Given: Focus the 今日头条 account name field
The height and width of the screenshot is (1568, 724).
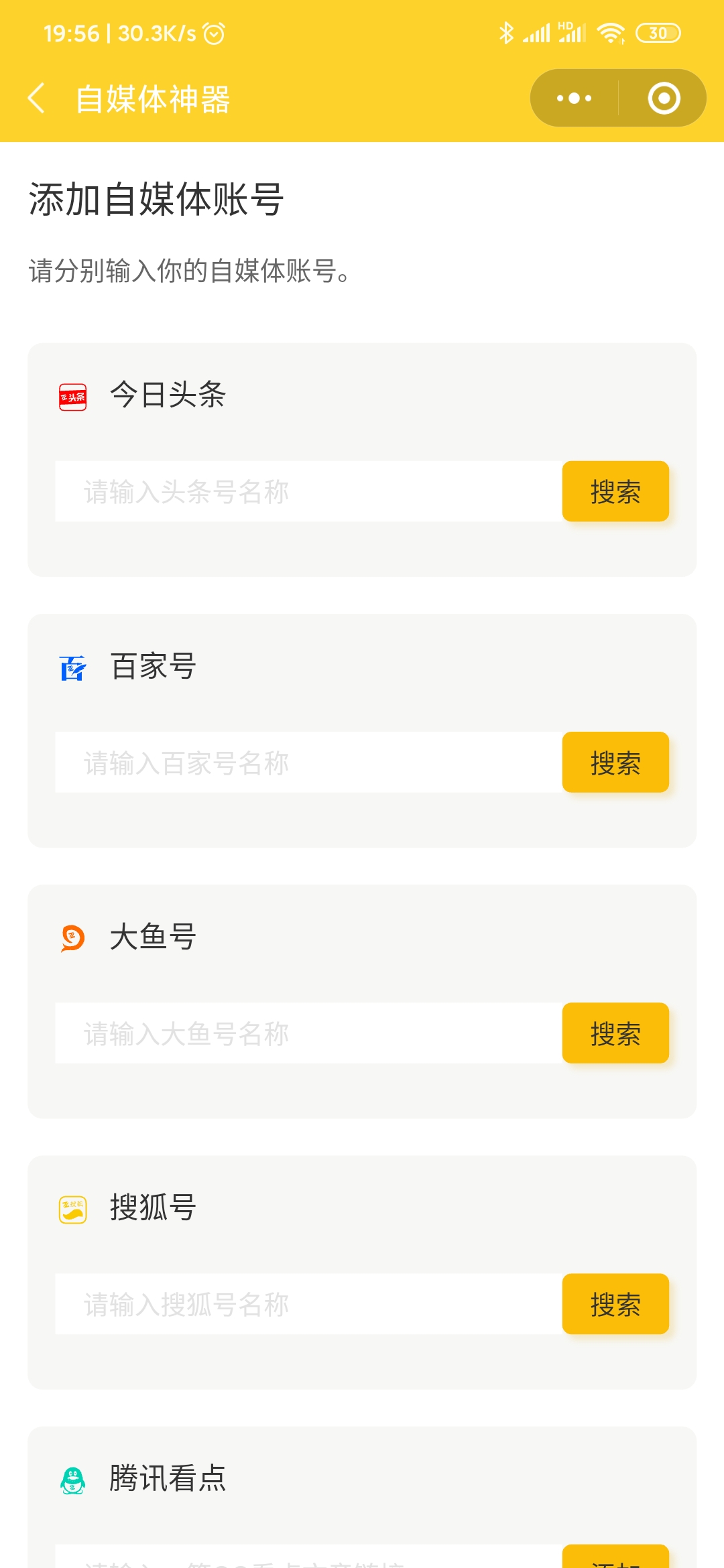Looking at the screenshot, I should click(x=308, y=491).
